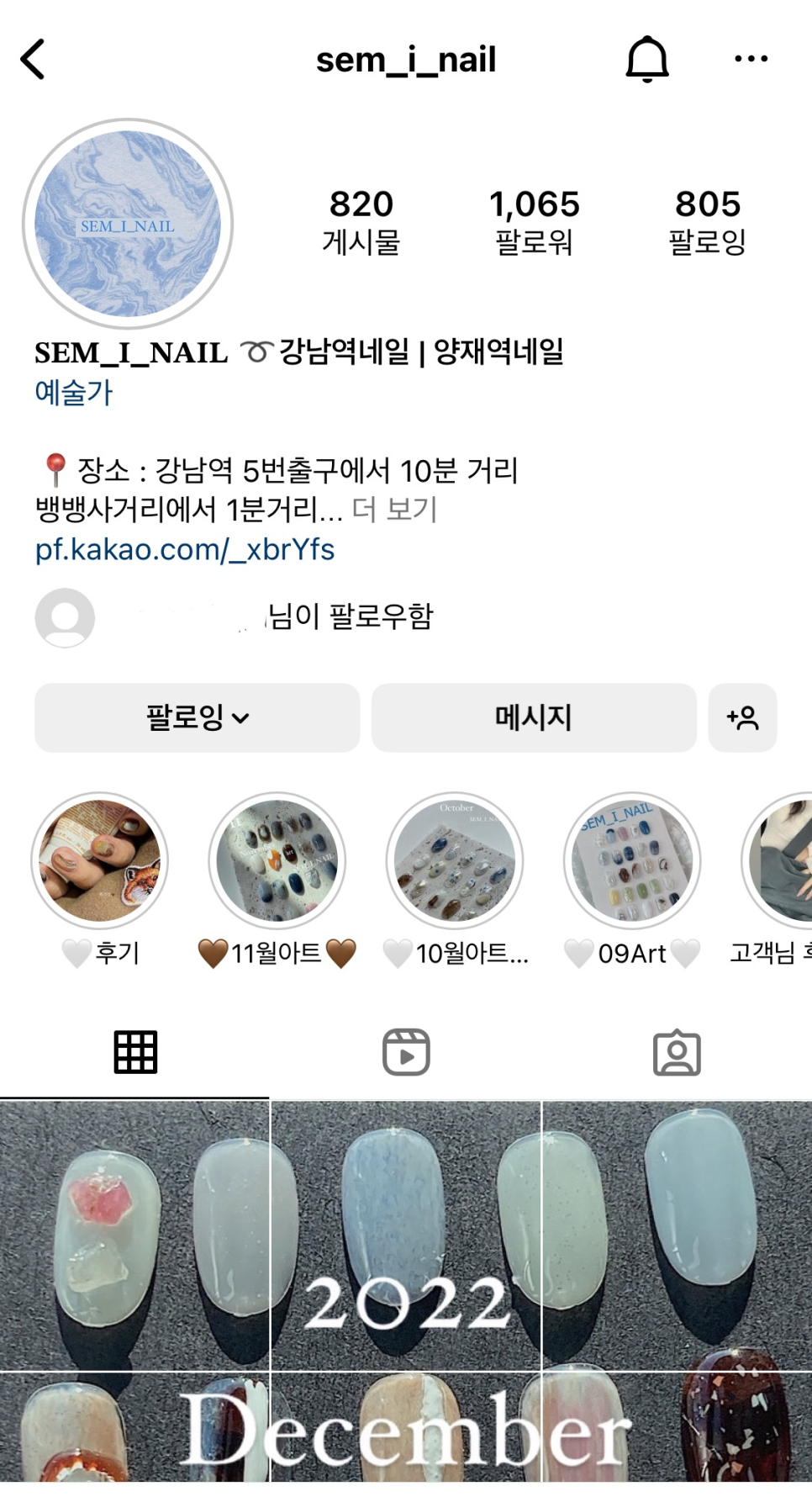Switch to the Reels tab
This screenshot has width=812, height=1497.
[406, 1052]
